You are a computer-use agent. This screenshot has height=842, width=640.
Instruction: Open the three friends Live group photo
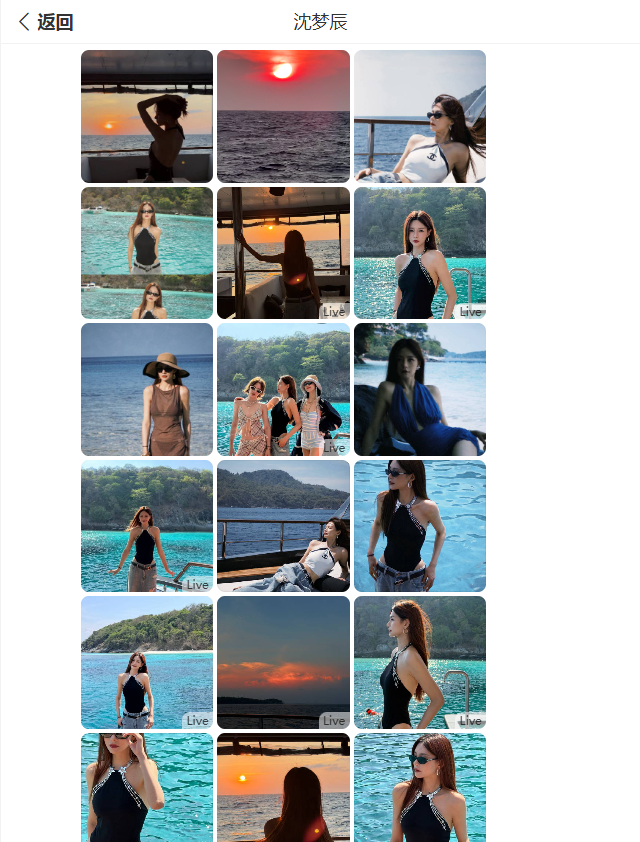tap(283, 389)
